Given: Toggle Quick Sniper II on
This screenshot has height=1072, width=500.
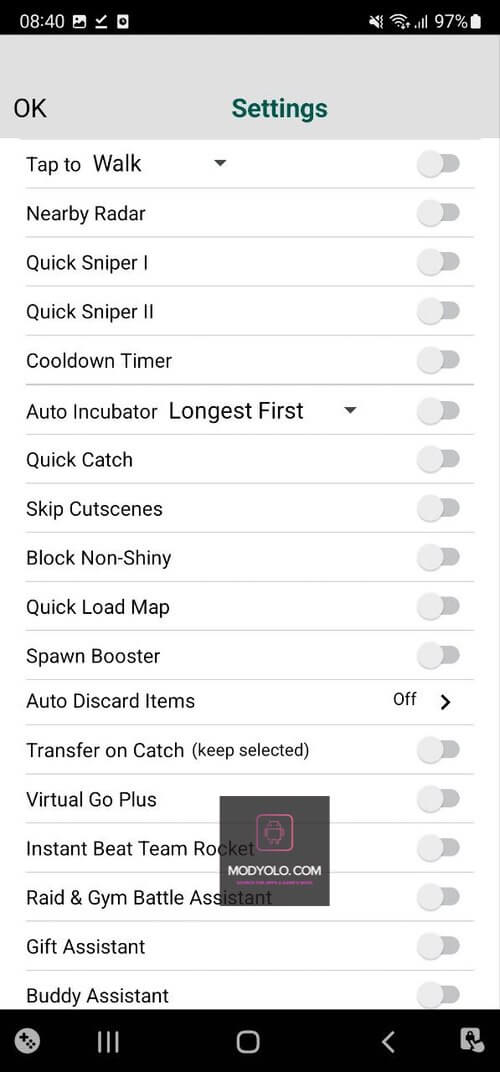Looking at the screenshot, I should tap(438, 312).
